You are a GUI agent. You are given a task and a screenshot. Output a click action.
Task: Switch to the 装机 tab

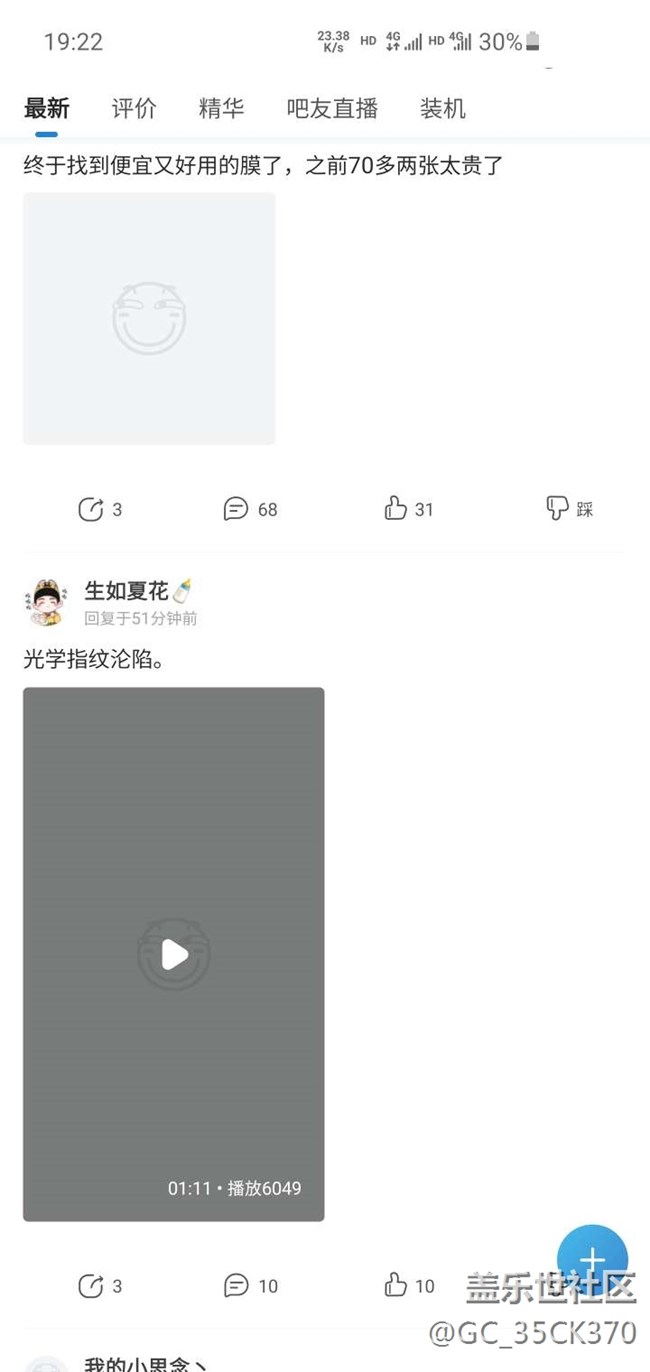point(443,108)
